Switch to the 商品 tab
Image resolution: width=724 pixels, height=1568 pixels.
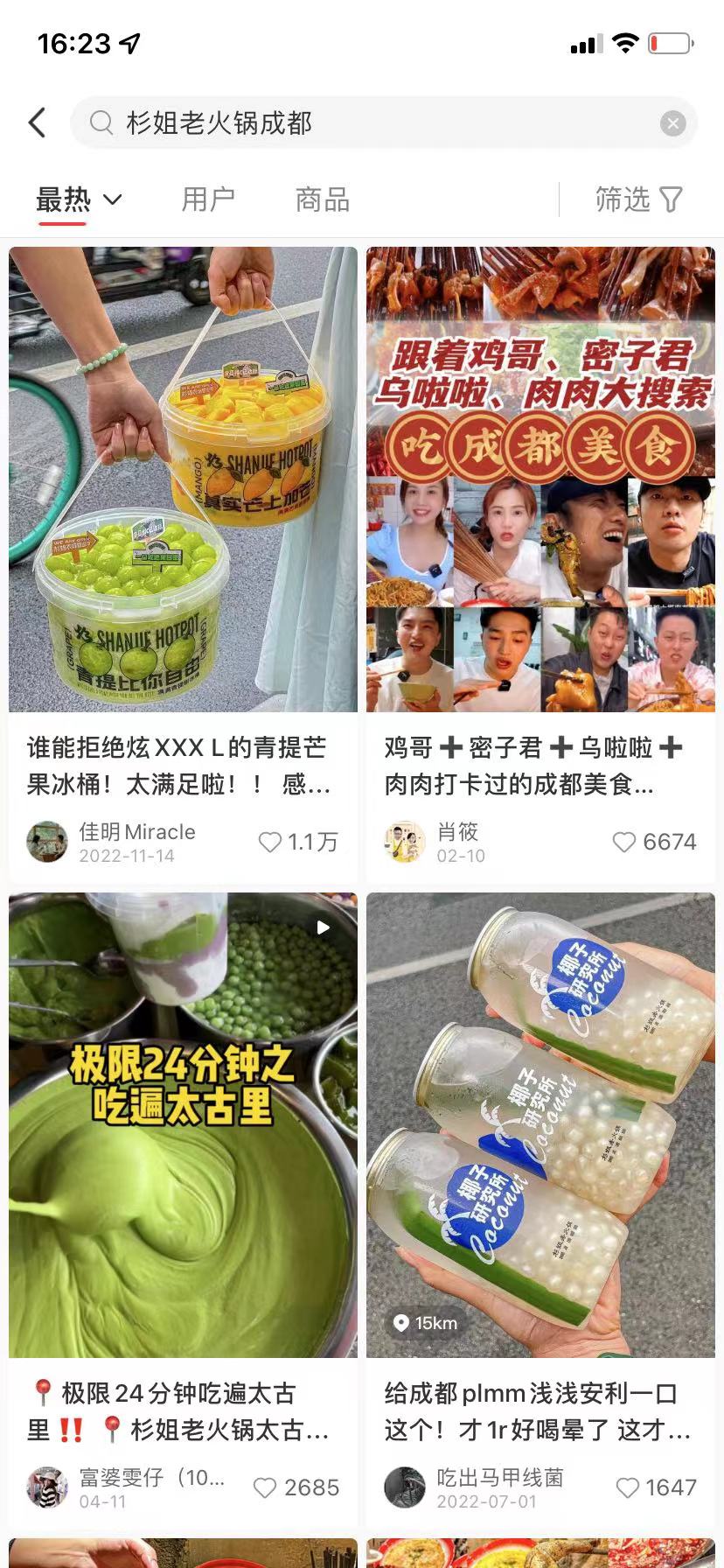pos(320,199)
